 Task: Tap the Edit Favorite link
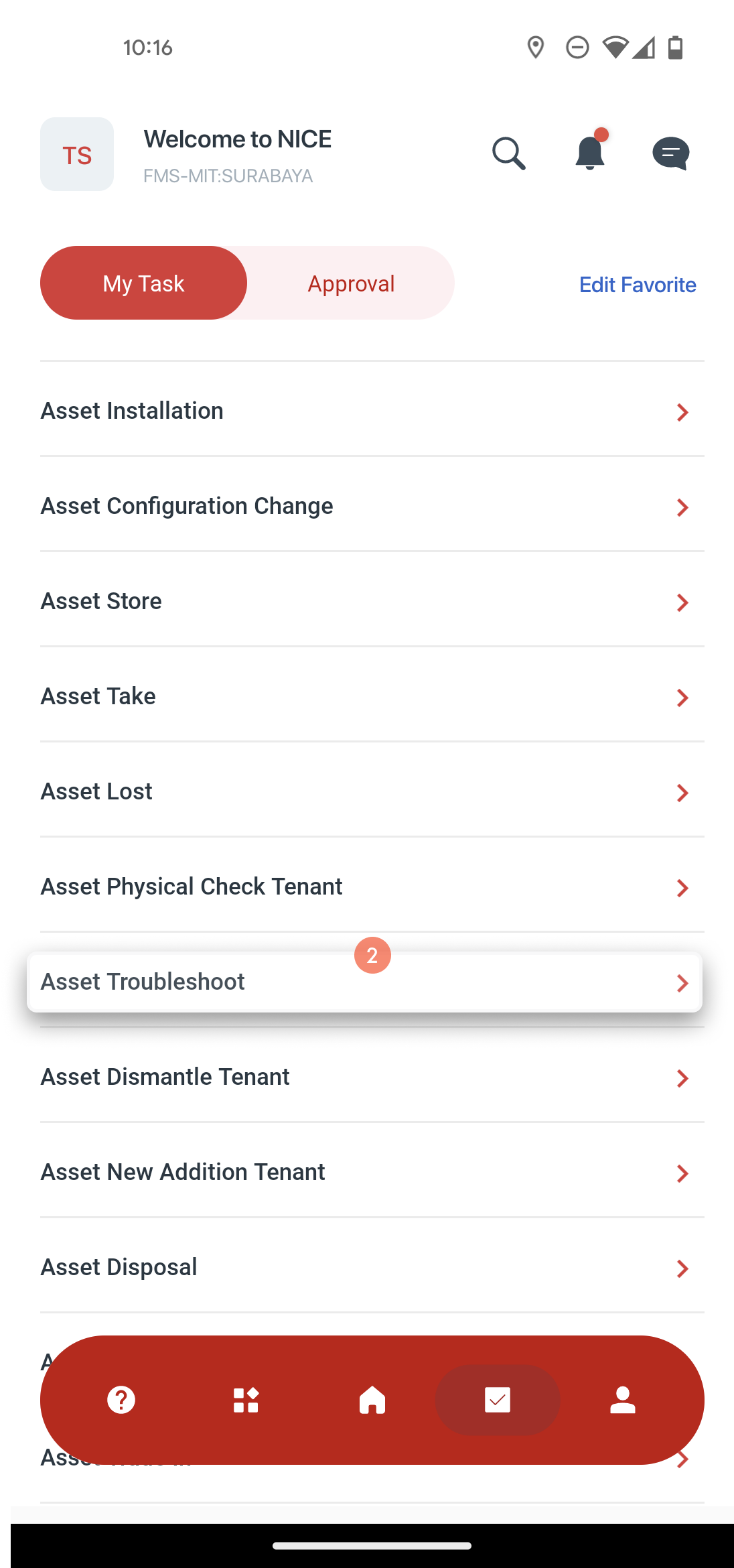click(638, 284)
